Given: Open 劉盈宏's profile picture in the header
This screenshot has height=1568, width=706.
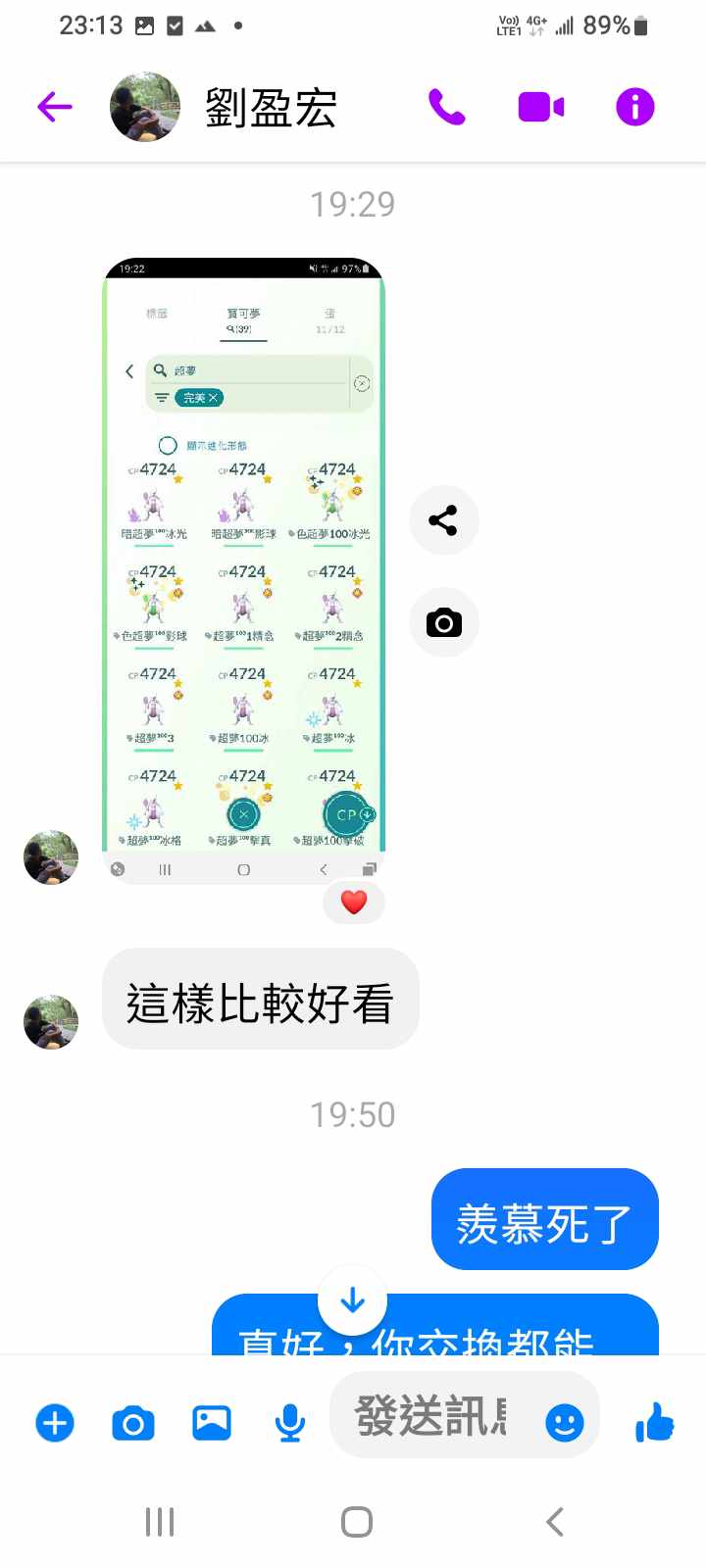Looking at the screenshot, I should point(145,107).
